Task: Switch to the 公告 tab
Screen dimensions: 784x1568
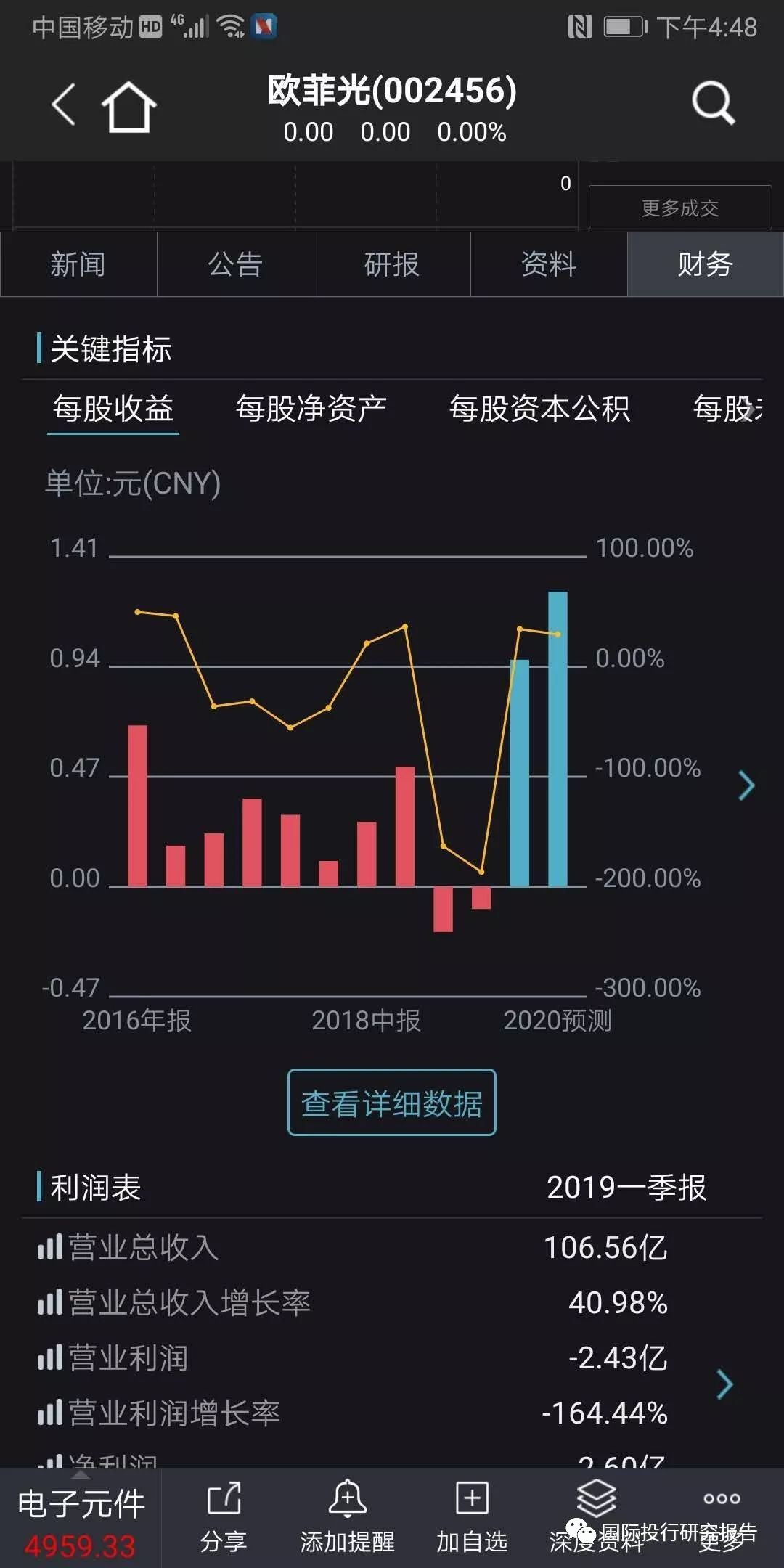Action: 235,264
